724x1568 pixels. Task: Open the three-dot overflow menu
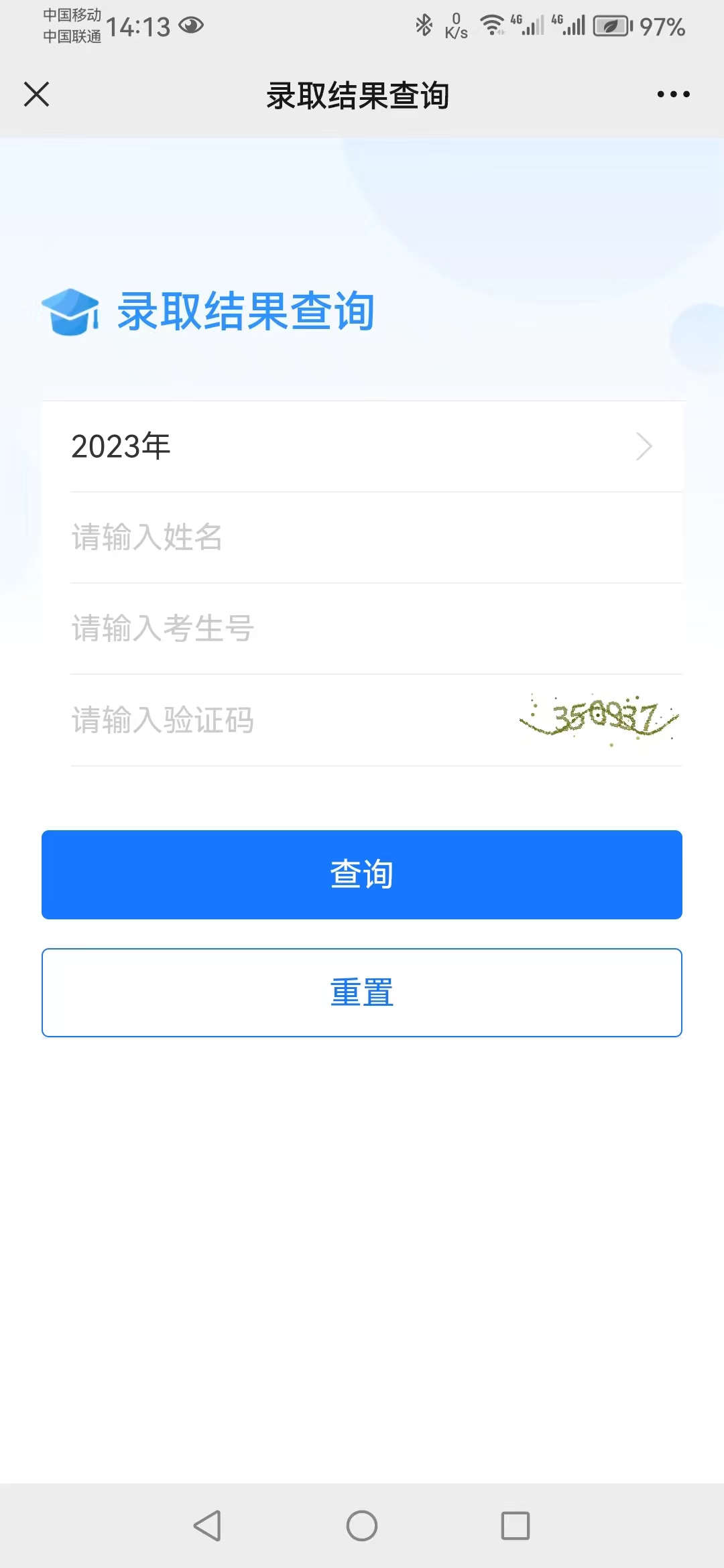pos(673,94)
